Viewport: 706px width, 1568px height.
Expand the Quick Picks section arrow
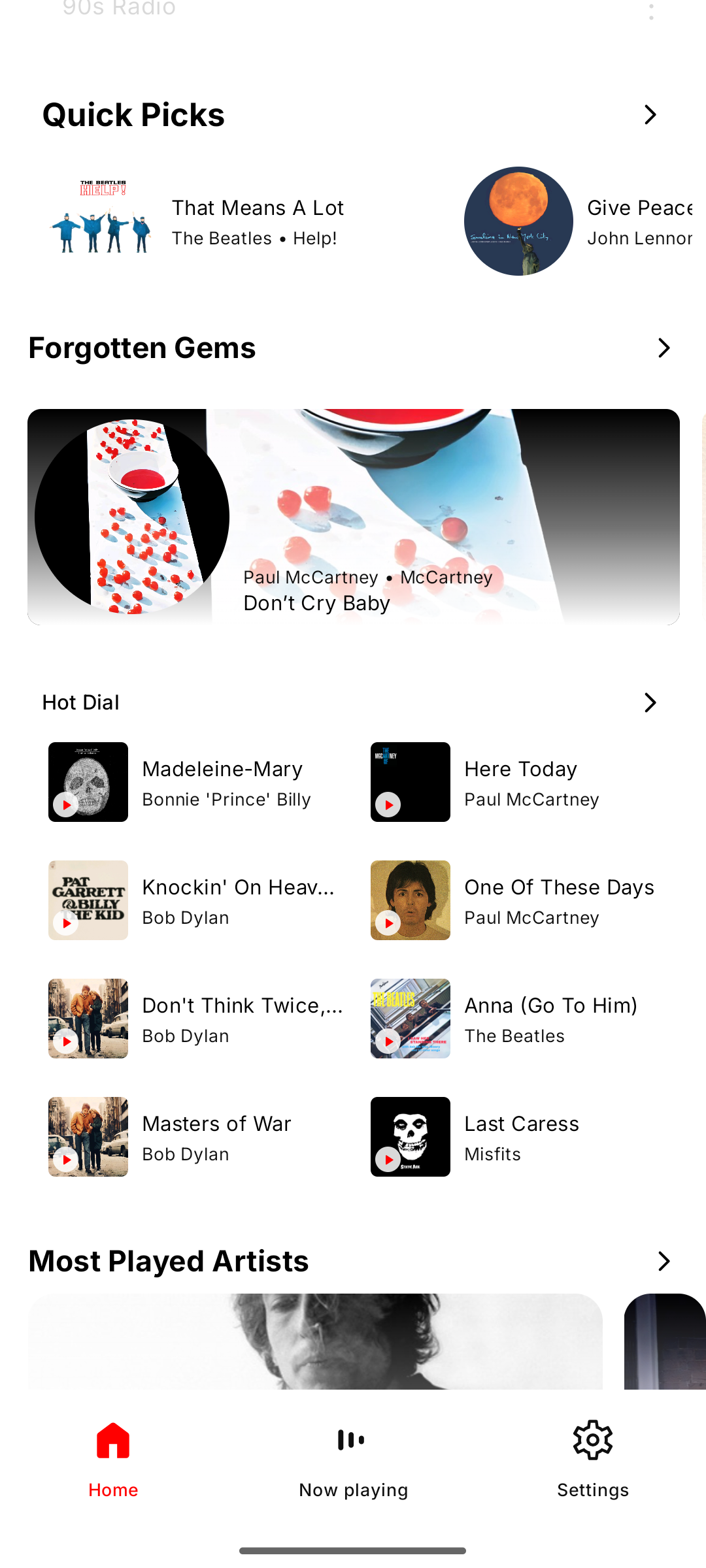tap(650, 115)
